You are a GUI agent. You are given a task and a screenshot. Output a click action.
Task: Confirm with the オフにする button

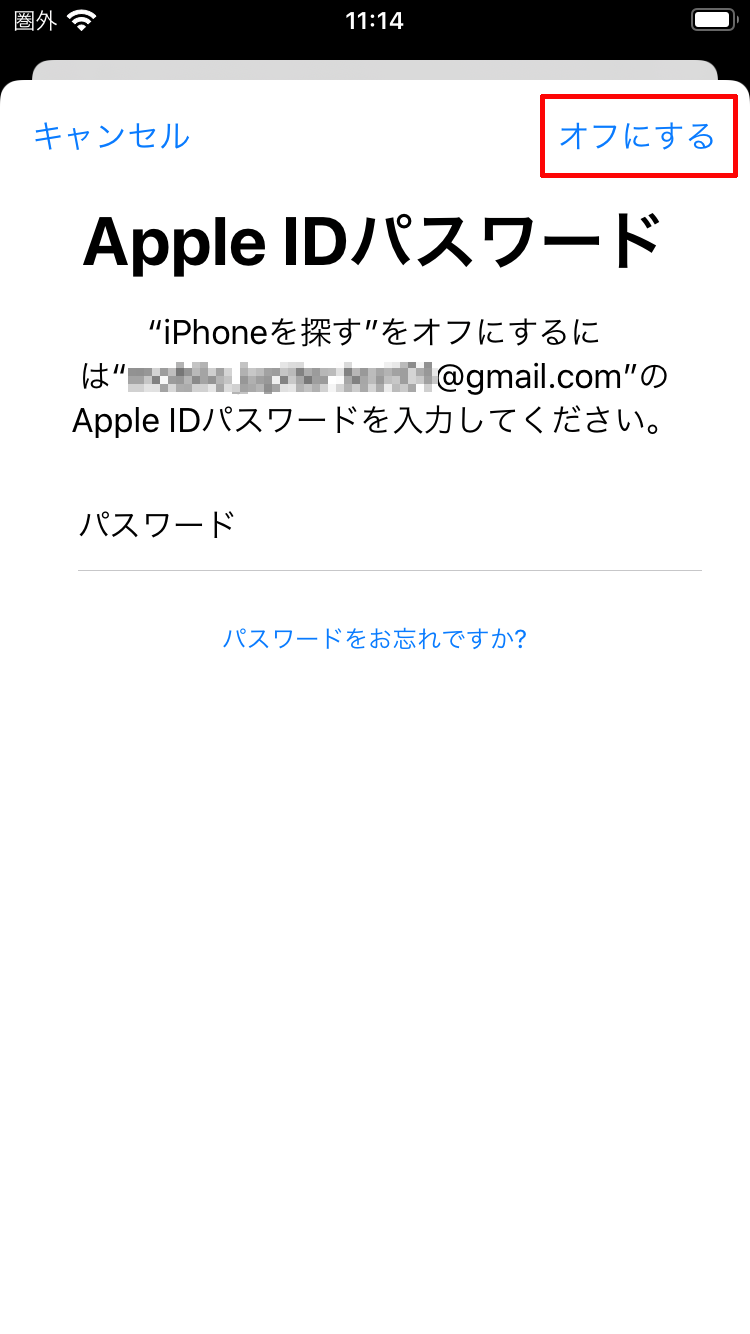637,136
